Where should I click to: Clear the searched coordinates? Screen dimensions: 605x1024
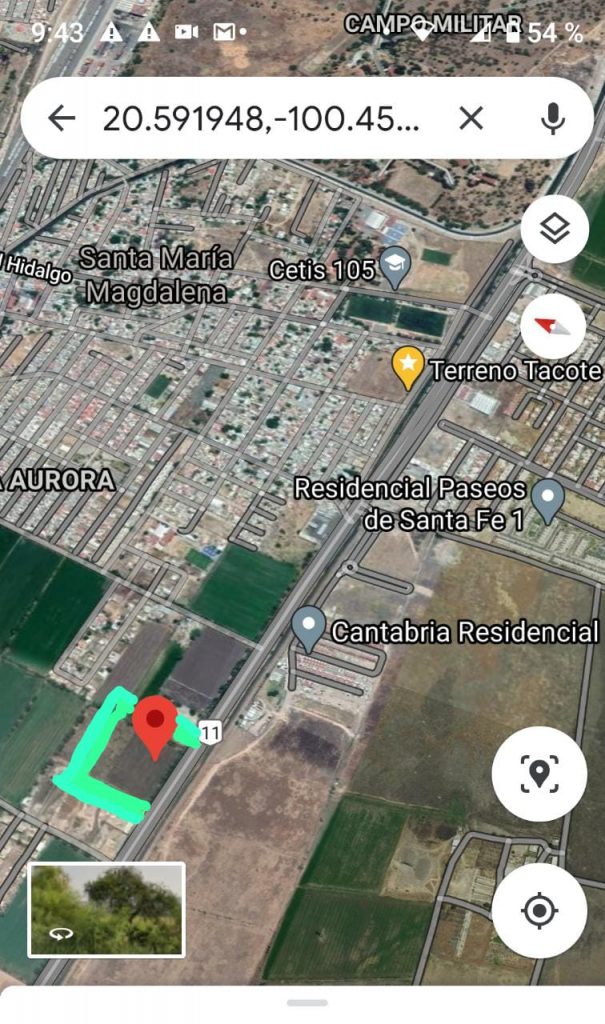[x=471, y=119]
